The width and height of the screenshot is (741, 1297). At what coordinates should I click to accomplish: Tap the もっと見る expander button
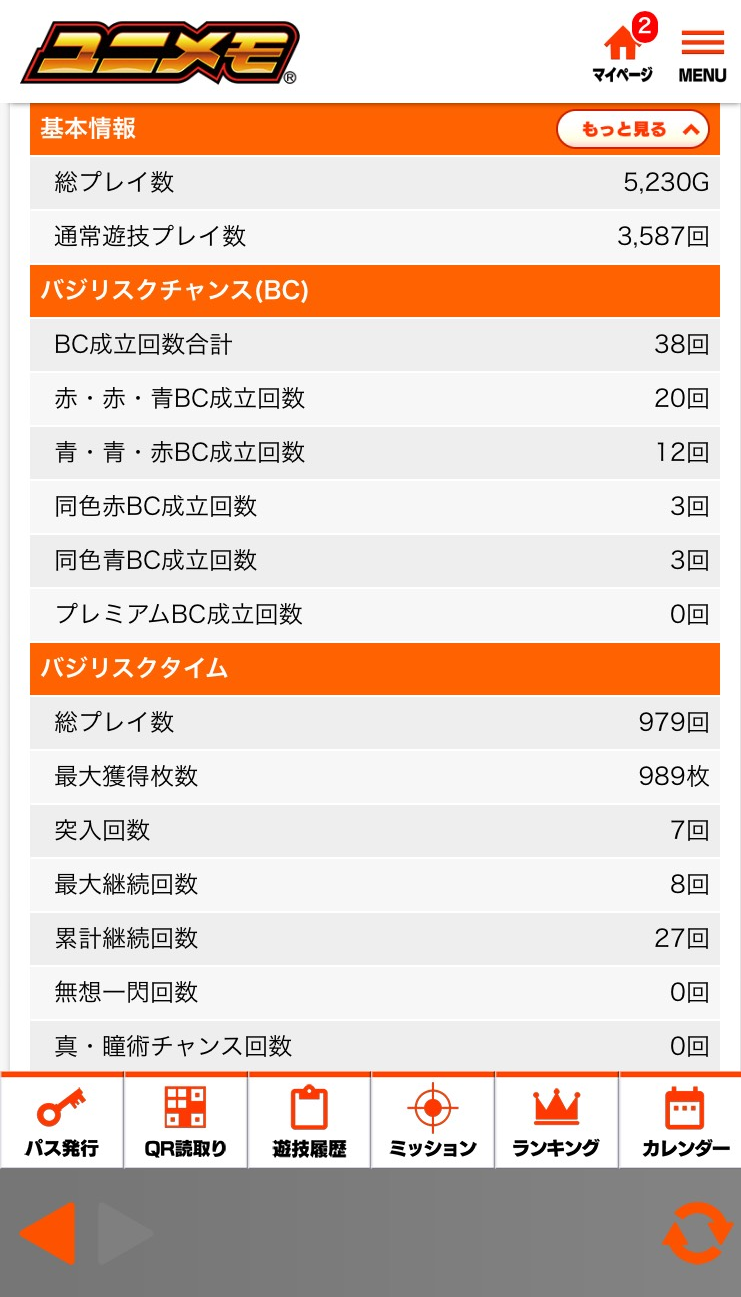[x=632, y=129]
